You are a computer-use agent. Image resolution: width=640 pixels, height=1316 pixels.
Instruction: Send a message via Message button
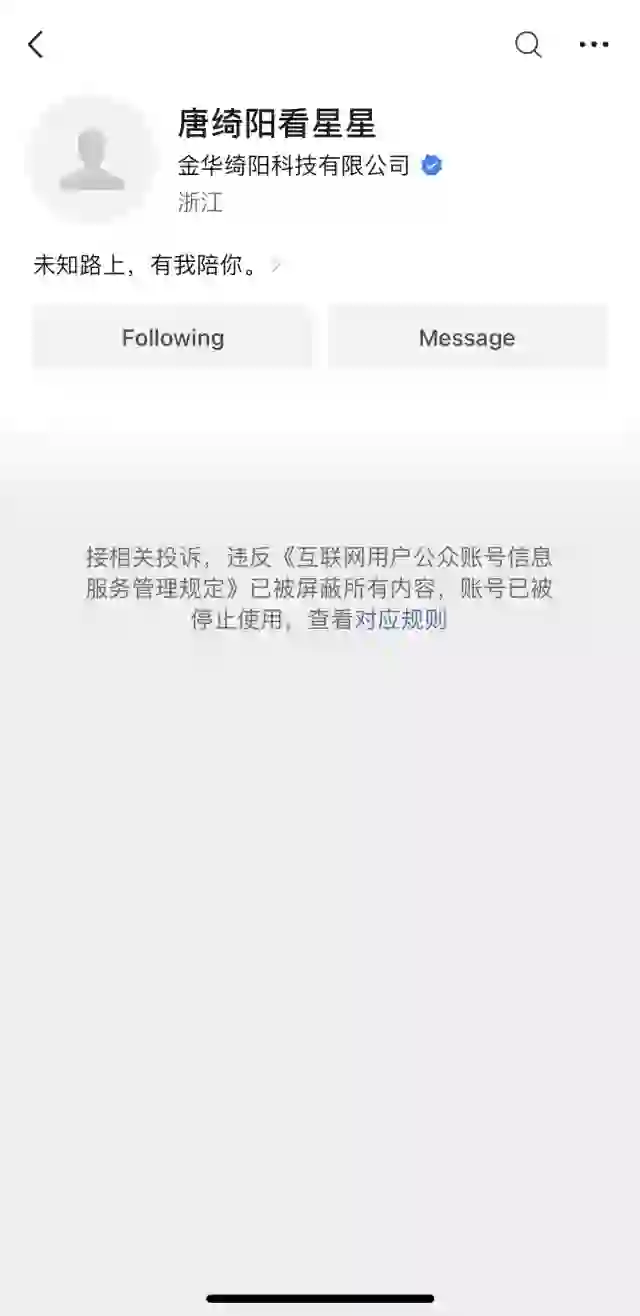pyautogui.click(x=467, y=338)
